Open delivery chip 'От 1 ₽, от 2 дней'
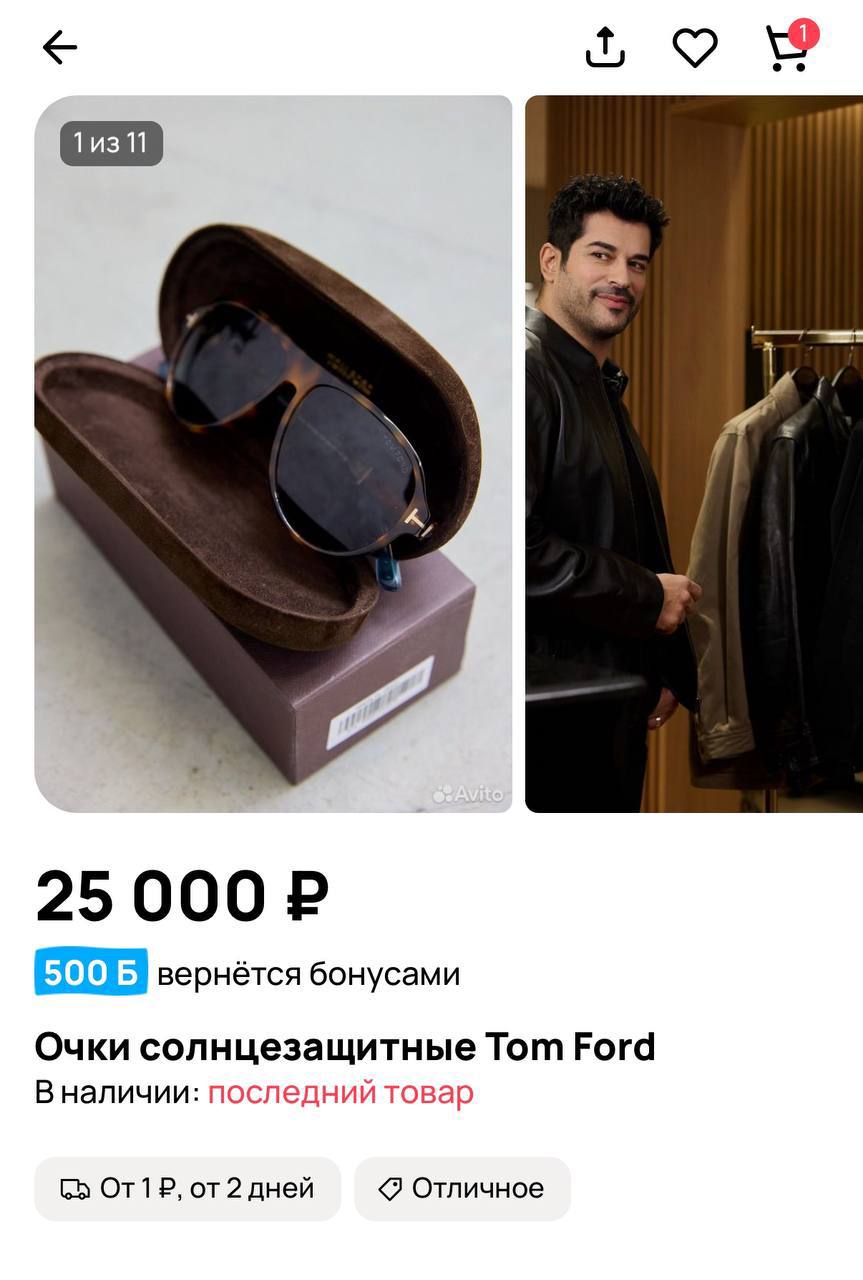Screen dimensions: 863x1280 [x=187, y=1188]
